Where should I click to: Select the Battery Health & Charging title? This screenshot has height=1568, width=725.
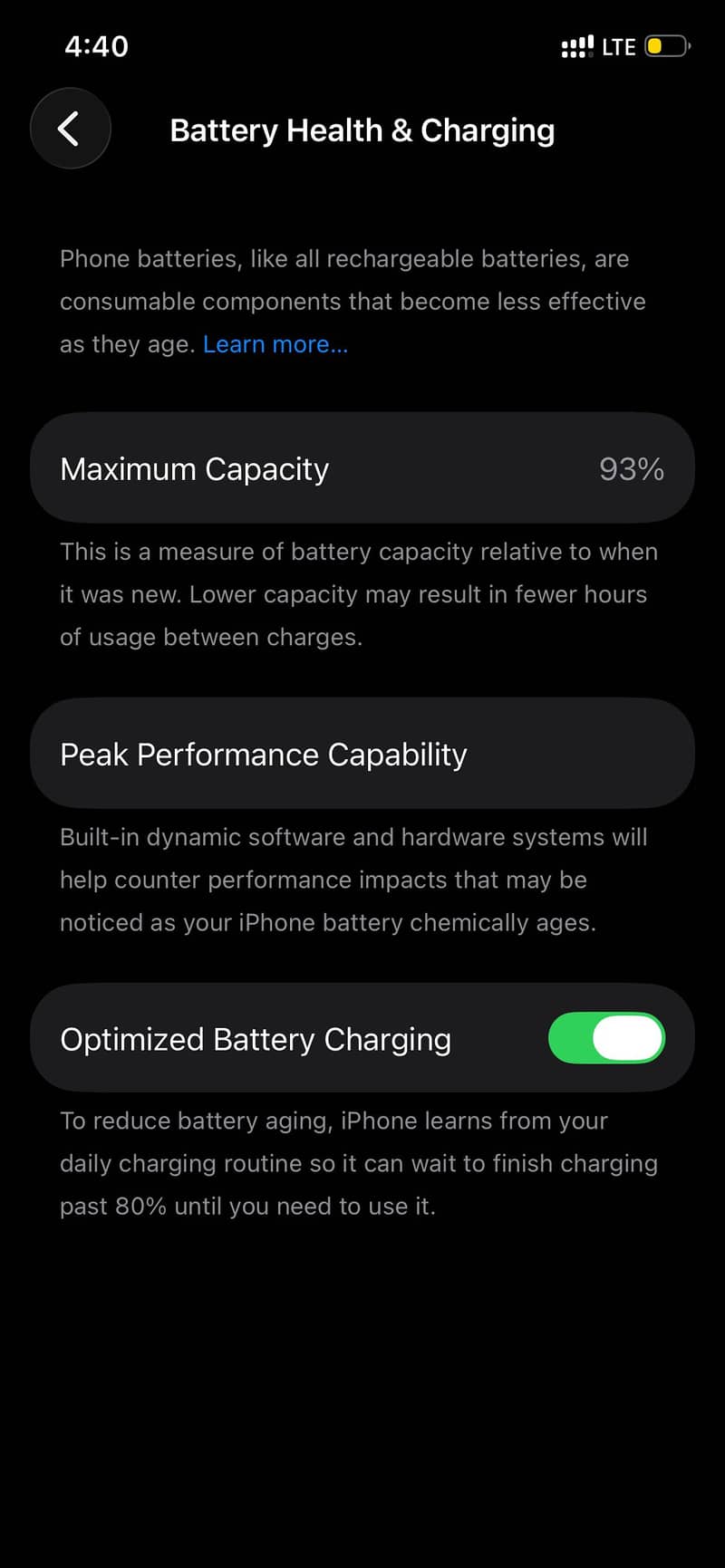(362, 130)
